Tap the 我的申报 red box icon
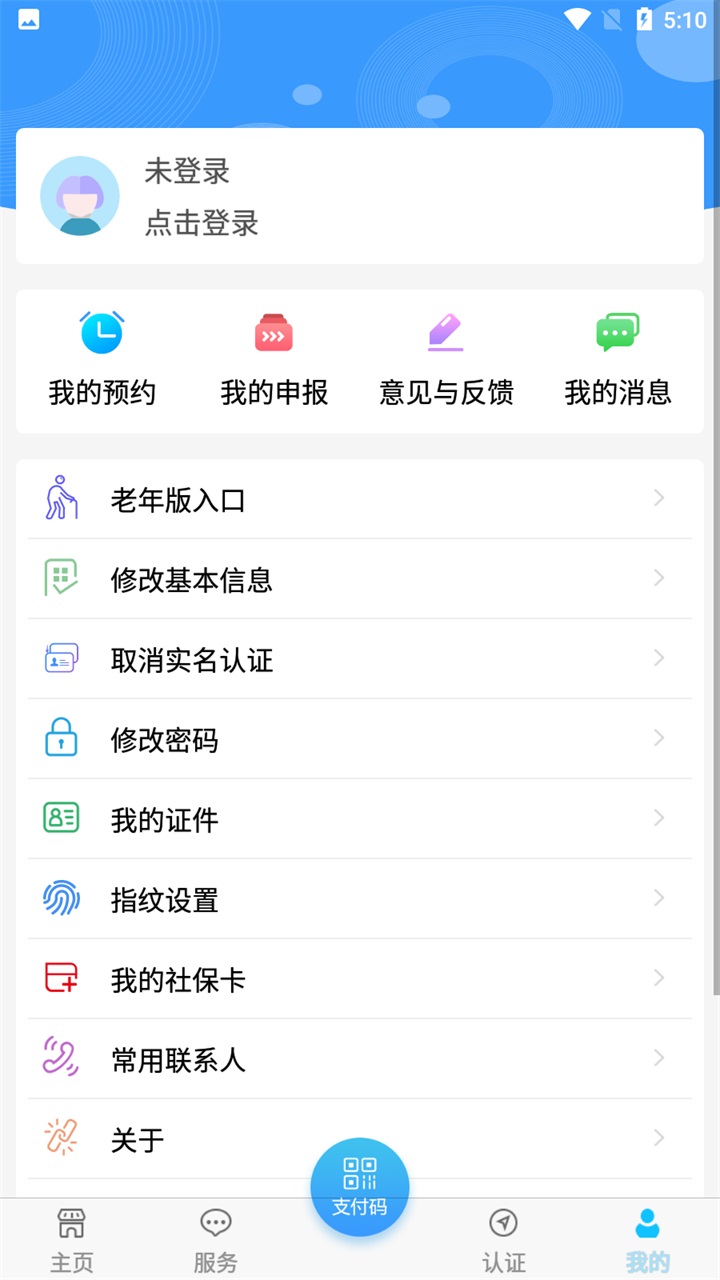Screen dimensions: 720x1280 [273, 331]
